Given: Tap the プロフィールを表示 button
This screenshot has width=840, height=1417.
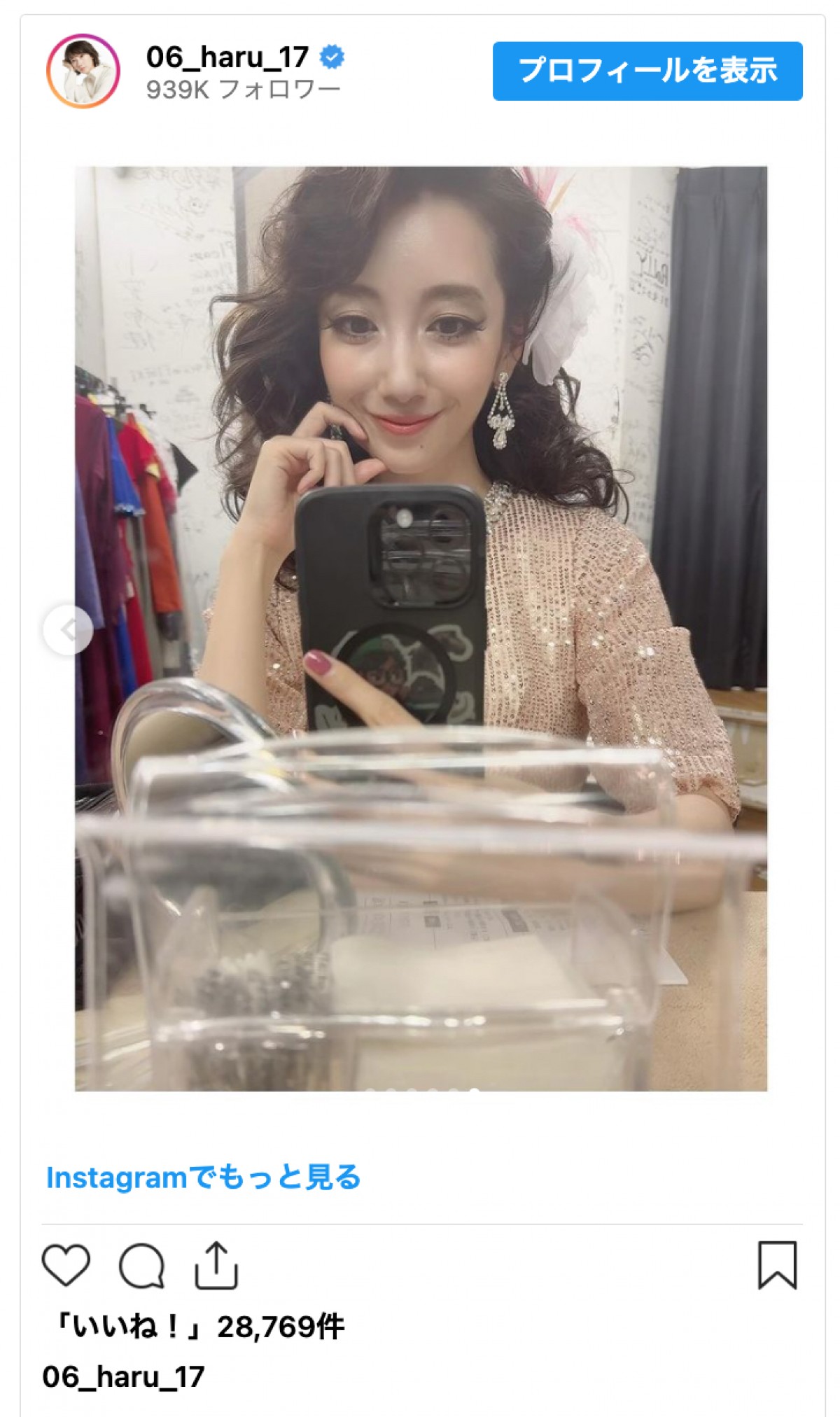Looking at the screenshot, I should point(647,71).
